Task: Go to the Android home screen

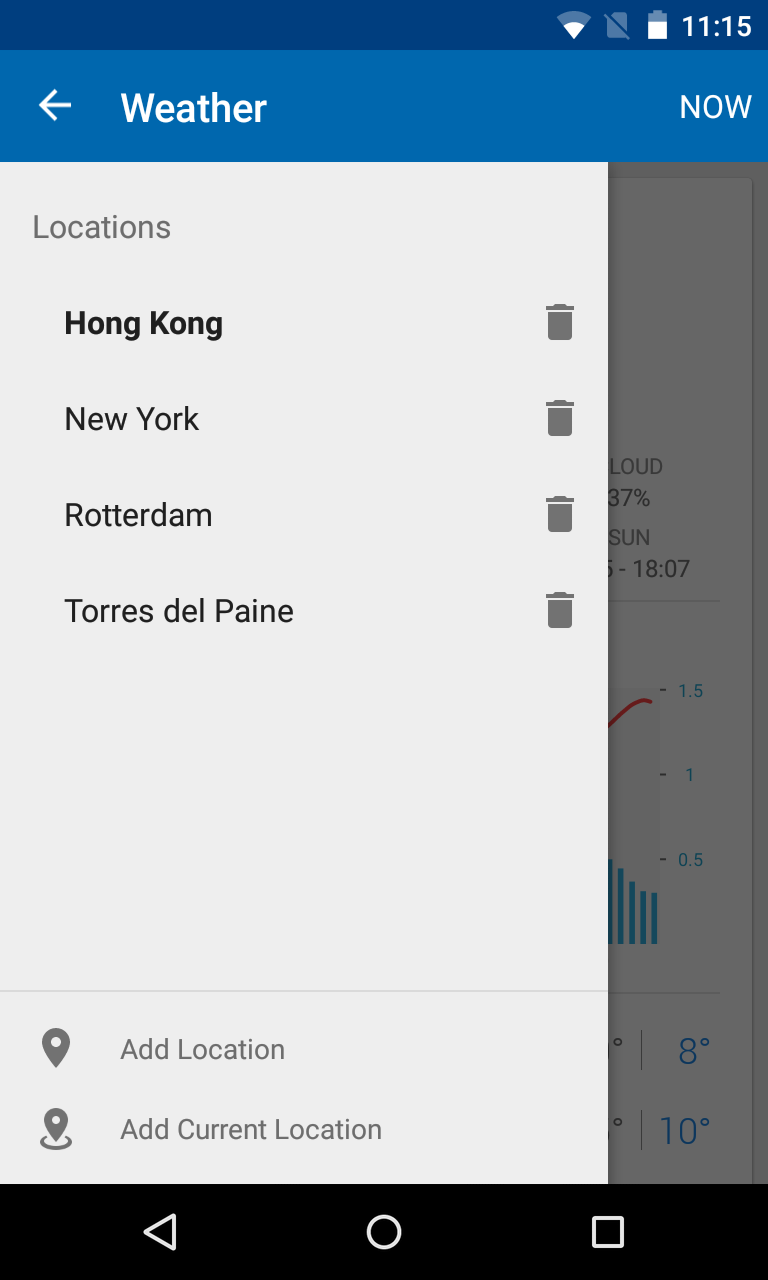Action: pyautogui.click(x=384, y=1232)
